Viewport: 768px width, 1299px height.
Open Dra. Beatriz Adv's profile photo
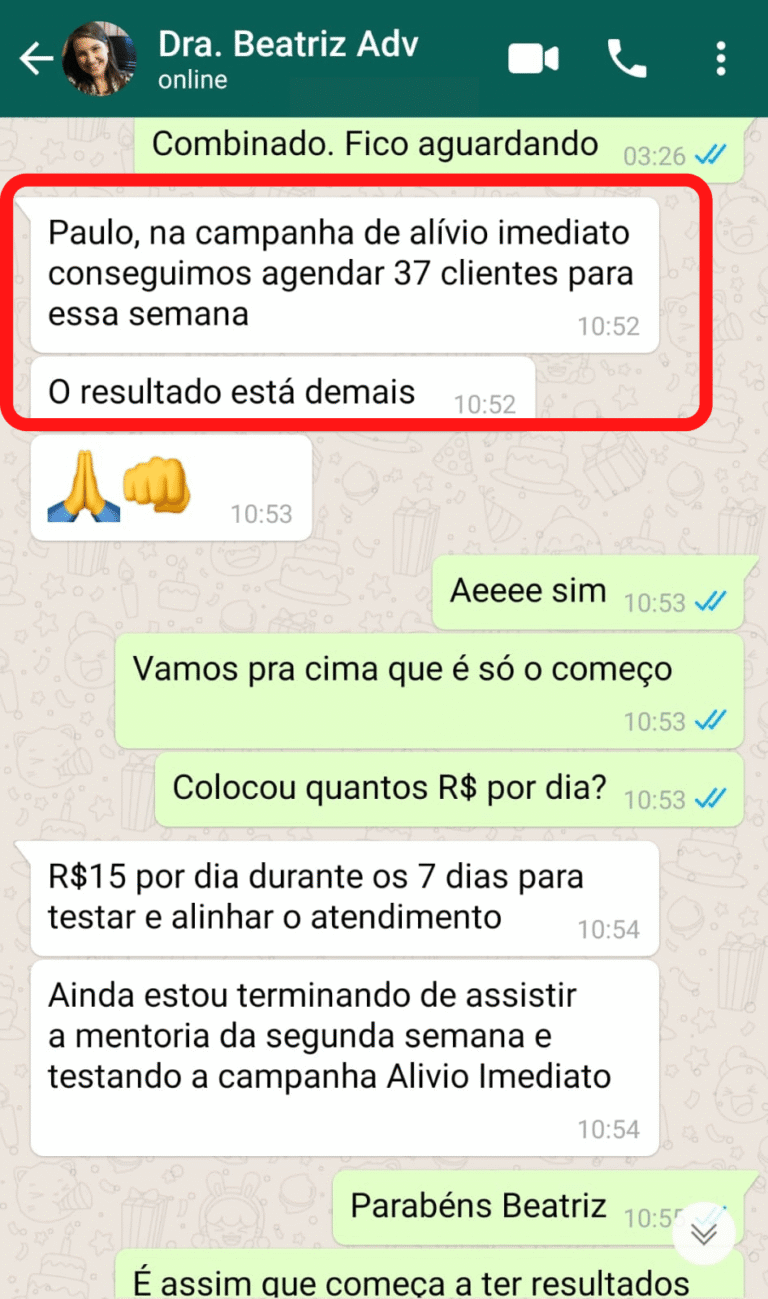coord(100,59)
